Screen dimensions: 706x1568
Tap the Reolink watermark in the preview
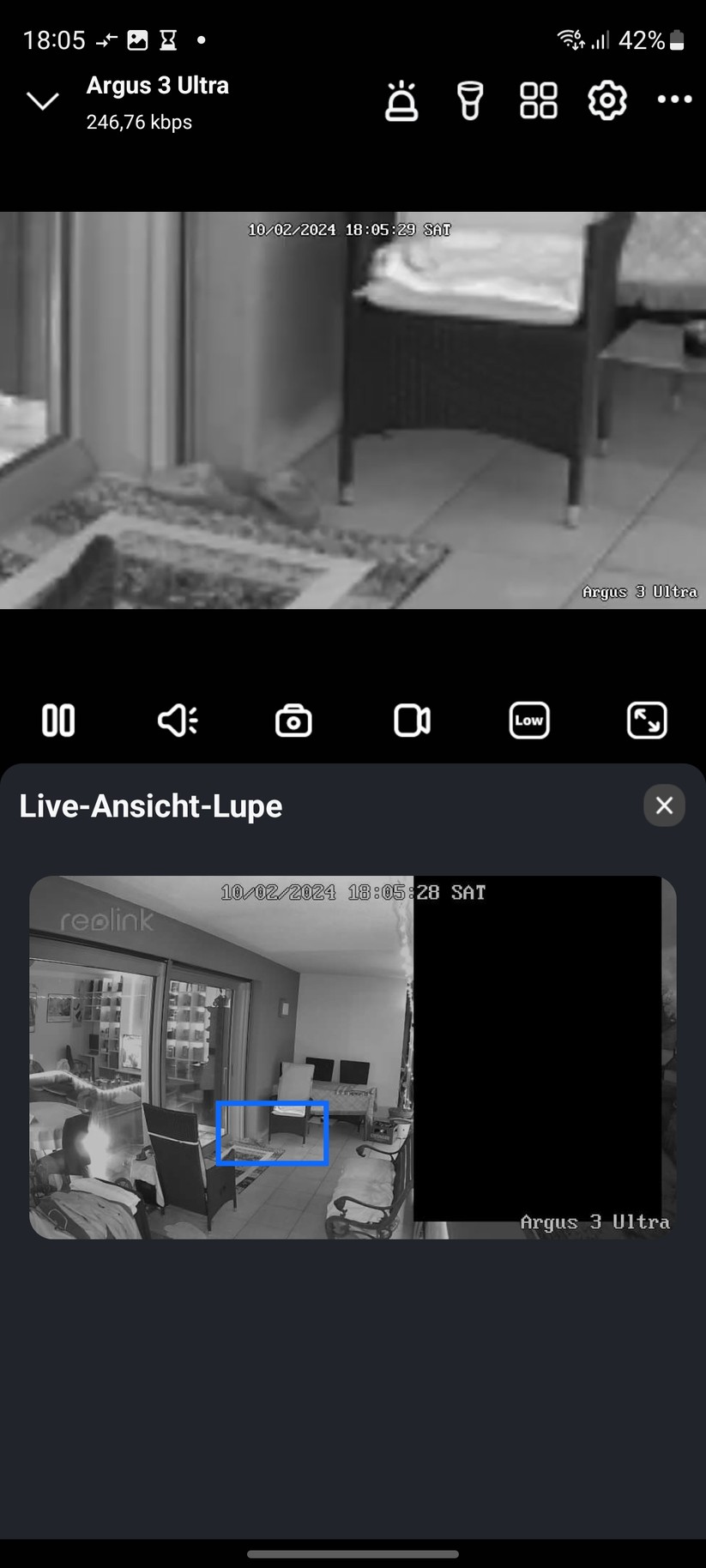pyautogui.click(x=103, y=920)
